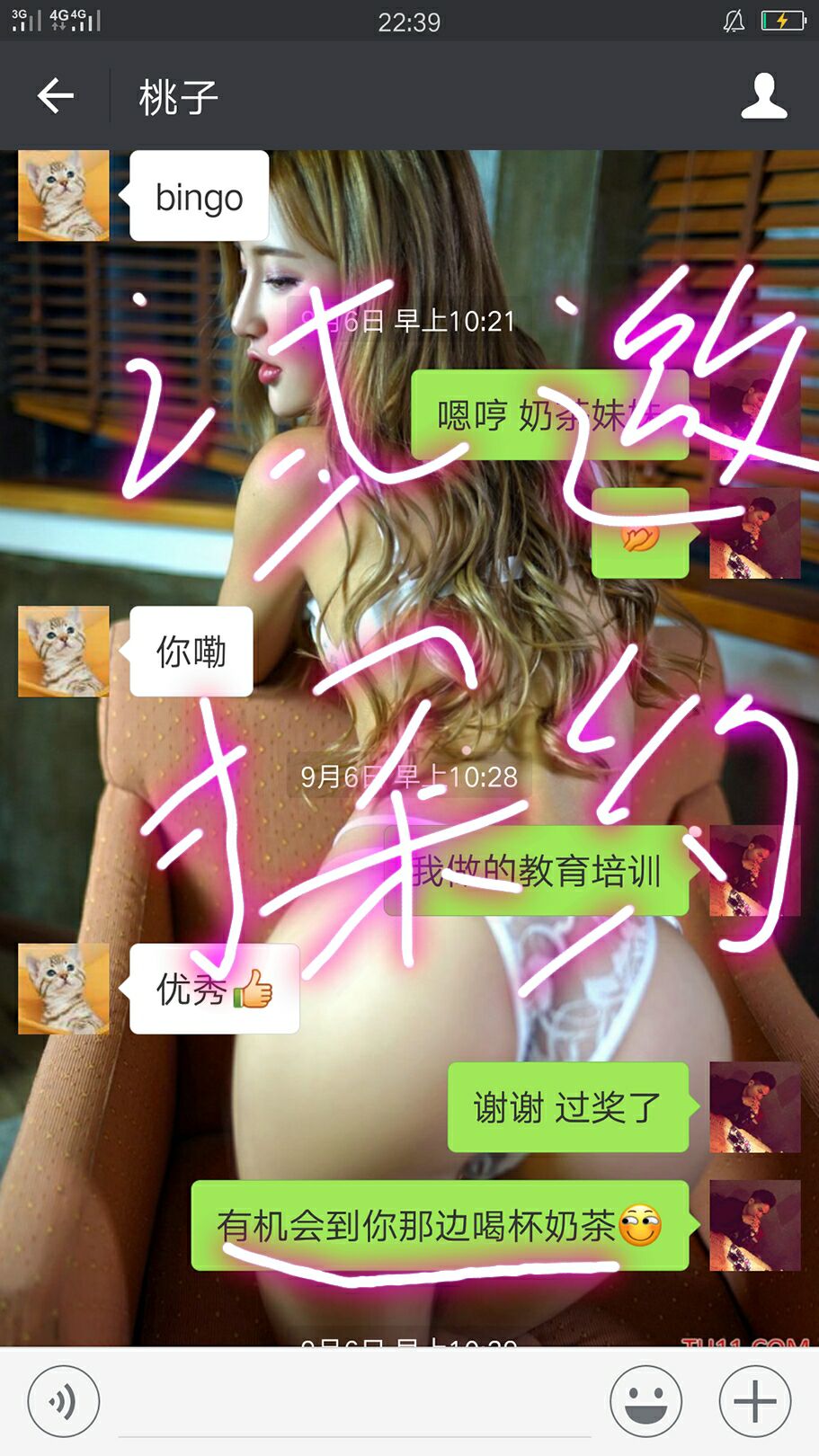Tap your own avatar beside 谢谢 过奖了
The height and width of the screenshot is (1456, 819).
click(x=754, y=1106)
